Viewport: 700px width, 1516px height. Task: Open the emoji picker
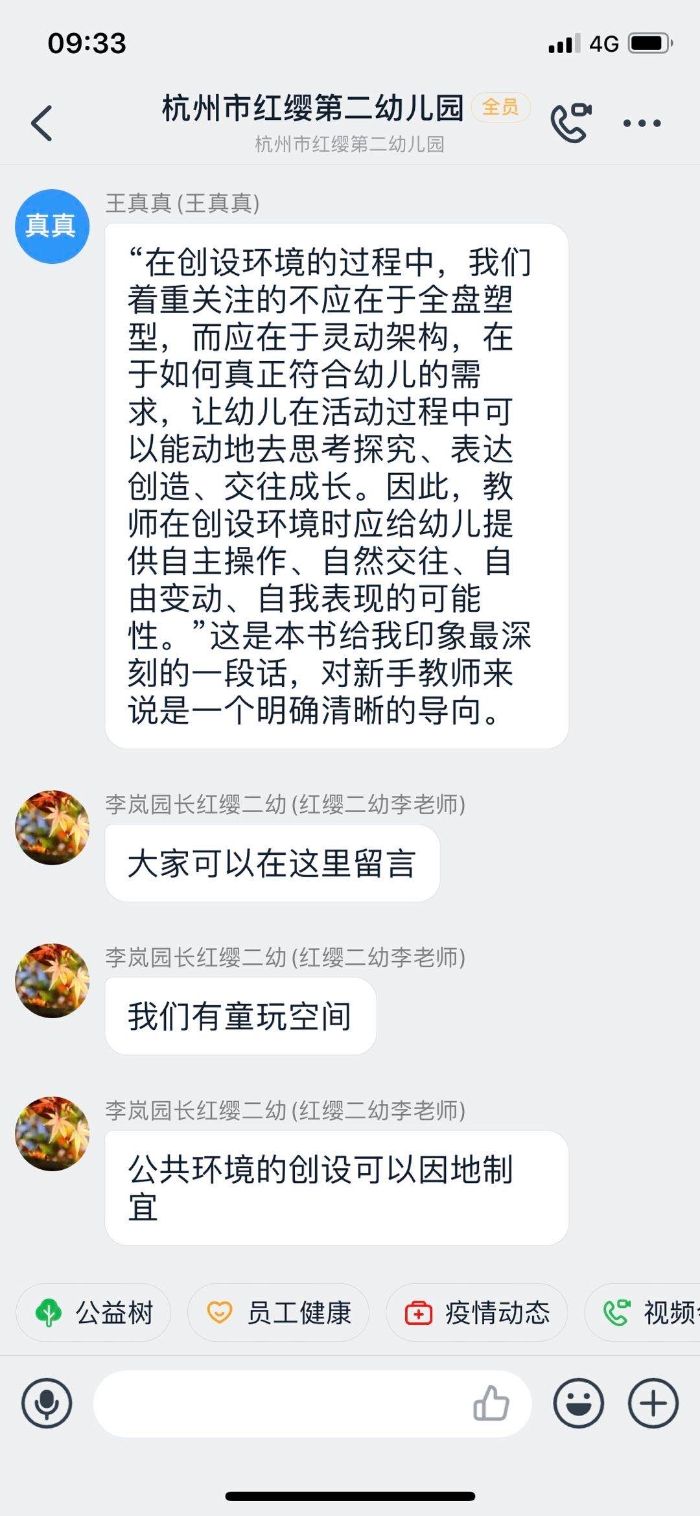[579, 1403]
